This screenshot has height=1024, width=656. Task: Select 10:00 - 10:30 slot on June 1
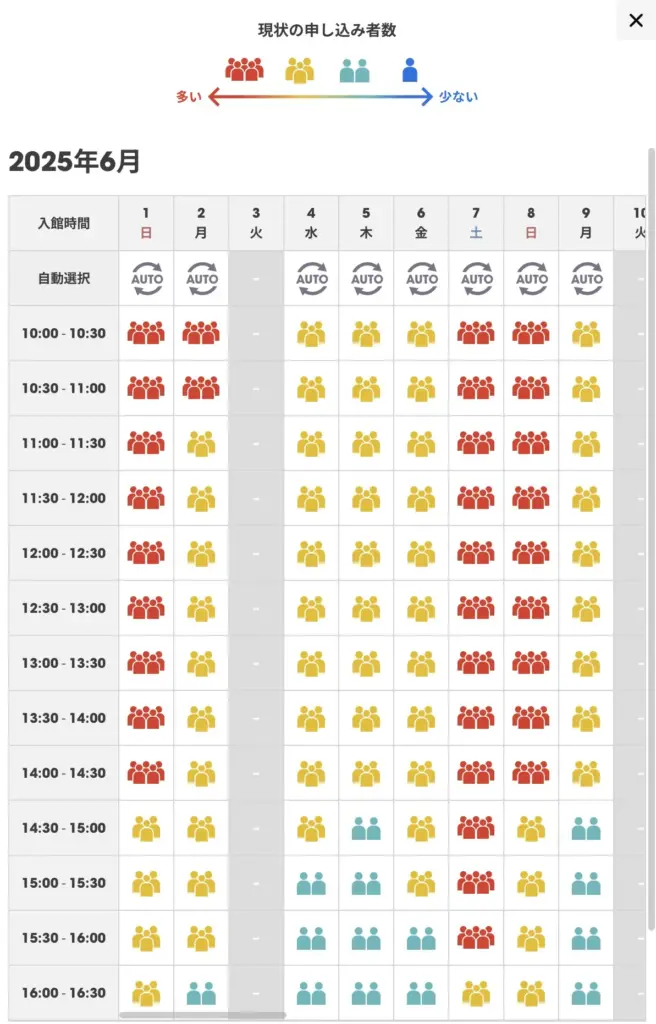click(146, 333)
